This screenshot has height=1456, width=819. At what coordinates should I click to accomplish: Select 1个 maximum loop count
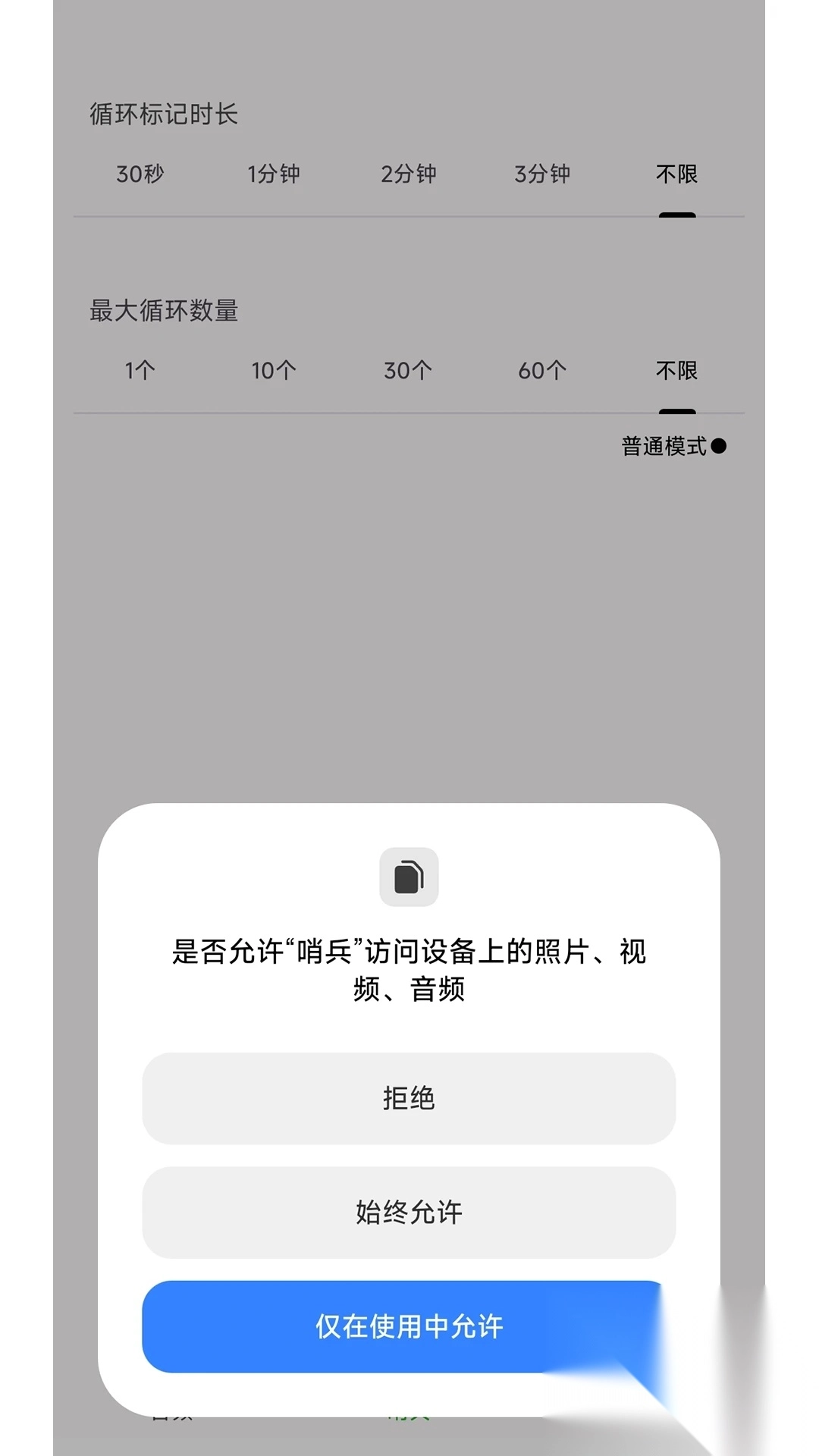click(140, 371)
